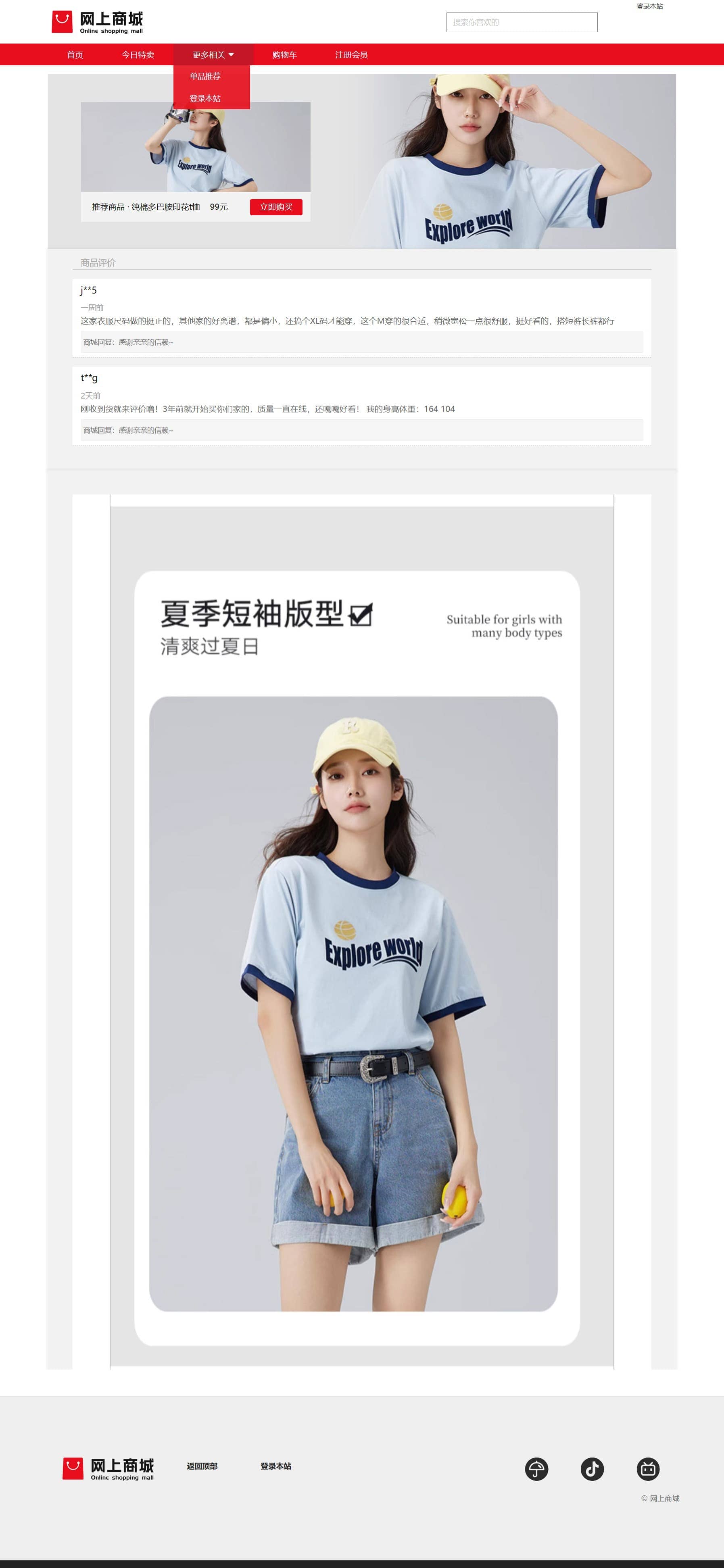Tap the search box in the header

[x=521, y=22]
